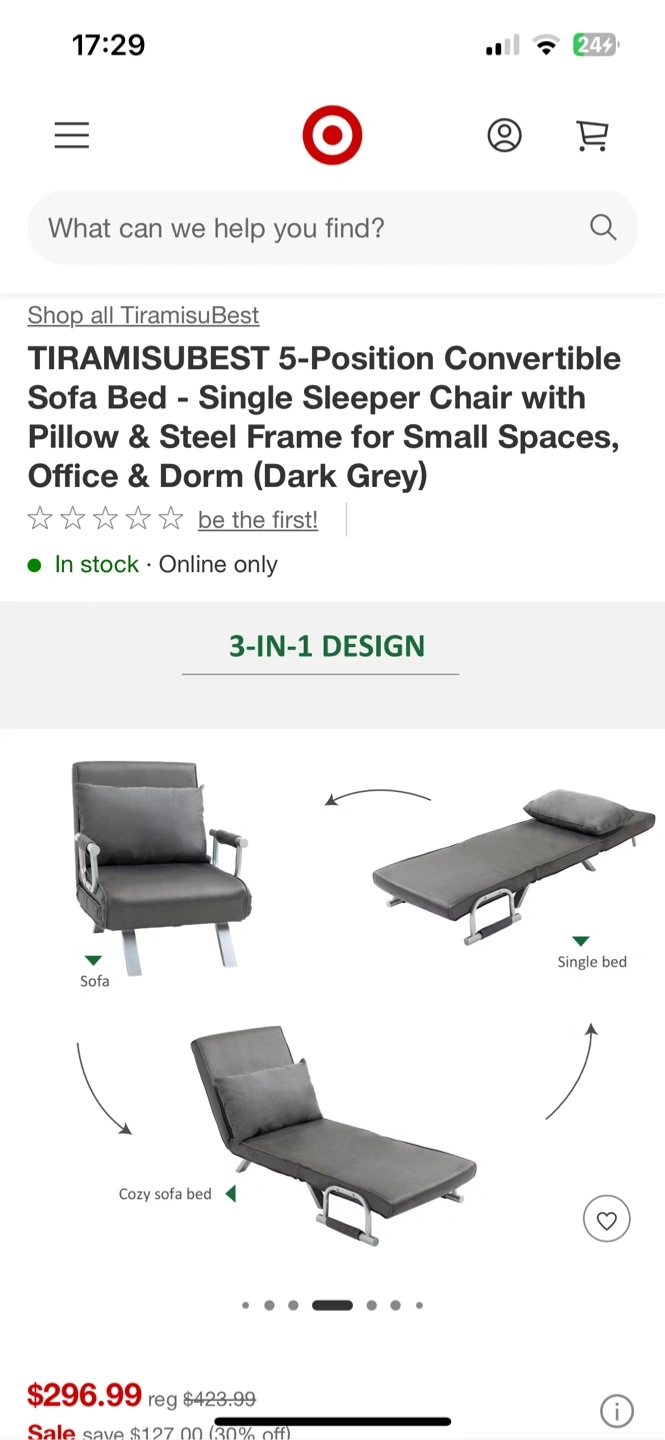The width and height of the screenshot is (665, 1440).
Task: Open the account profile icon
Action: (504, 135)
